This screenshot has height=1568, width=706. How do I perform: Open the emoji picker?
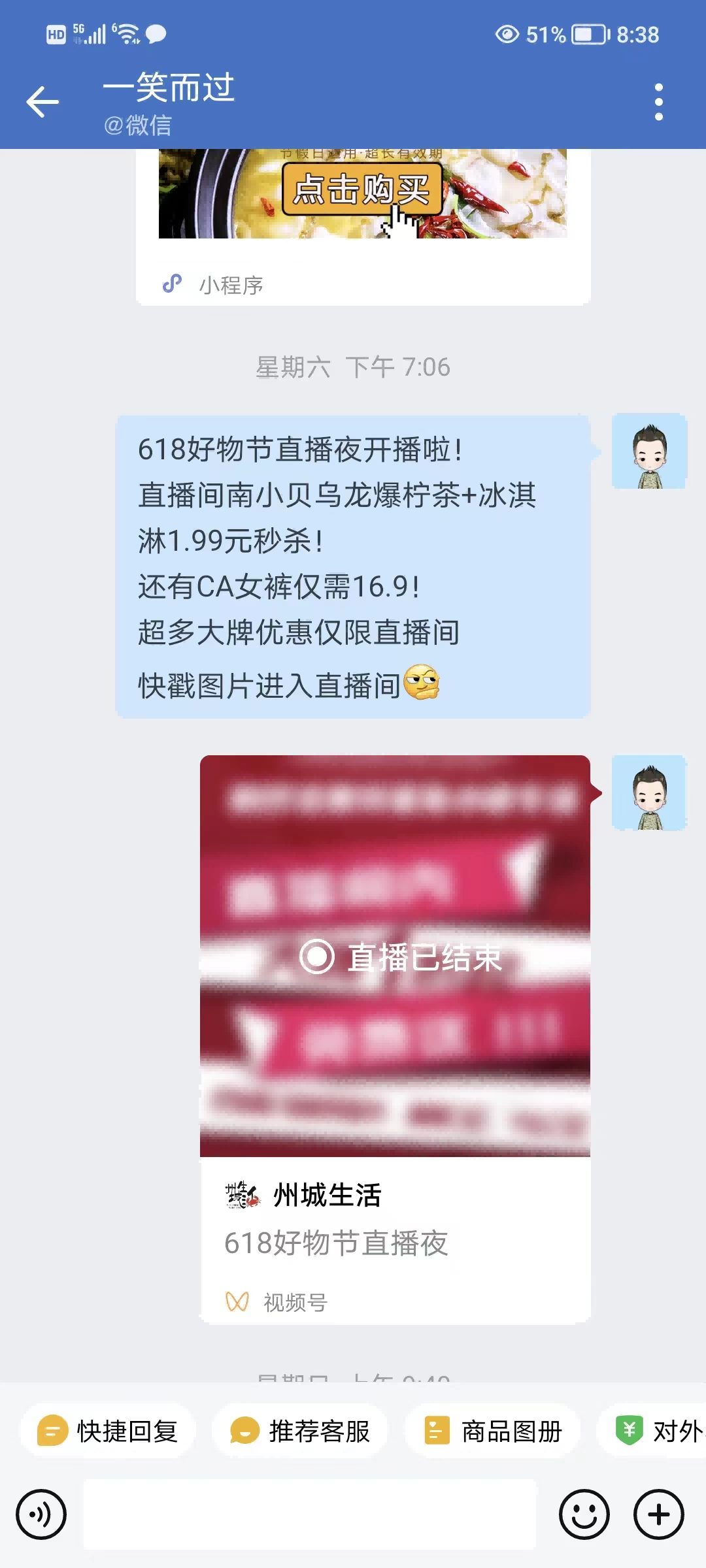[x=584, y=1514]
